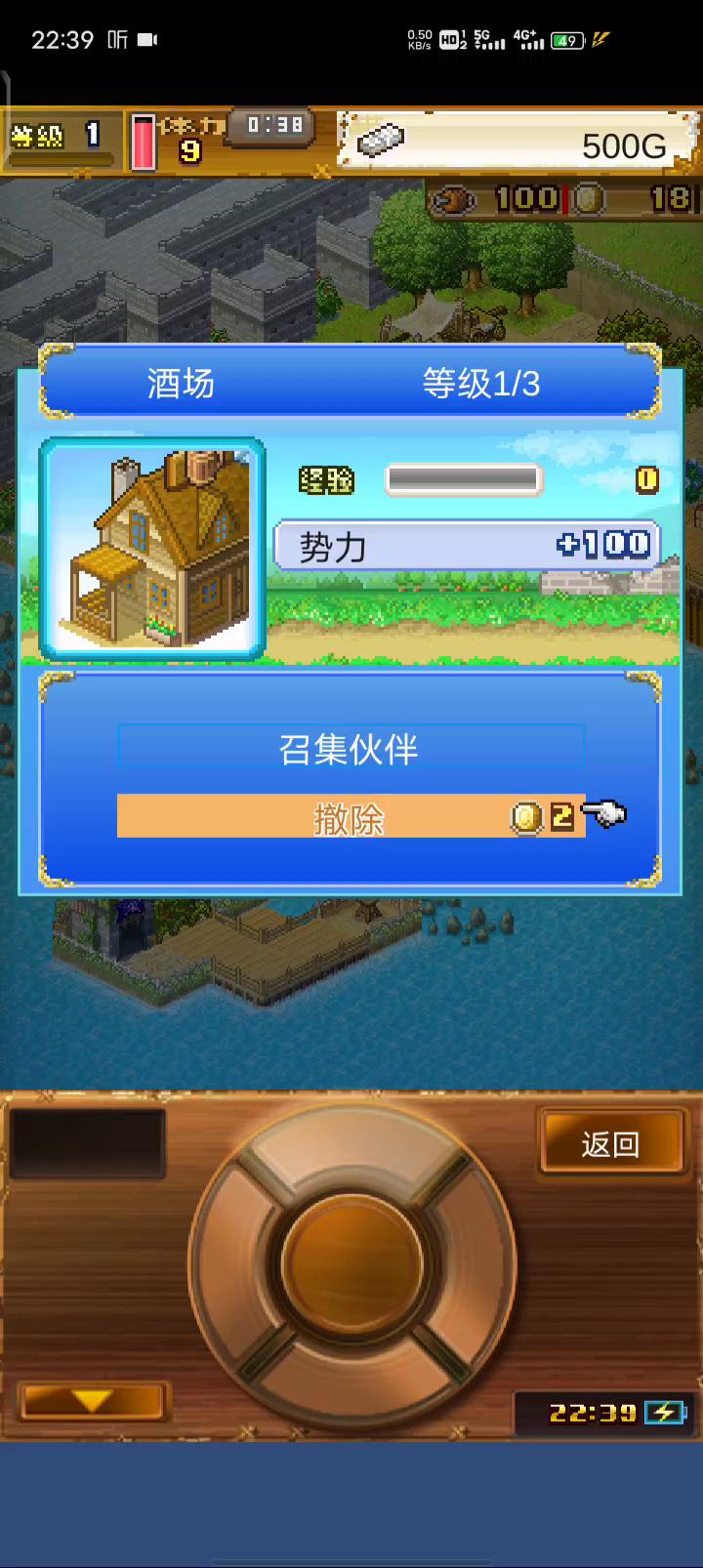Tap the 返回 back button

[611, 1142]
